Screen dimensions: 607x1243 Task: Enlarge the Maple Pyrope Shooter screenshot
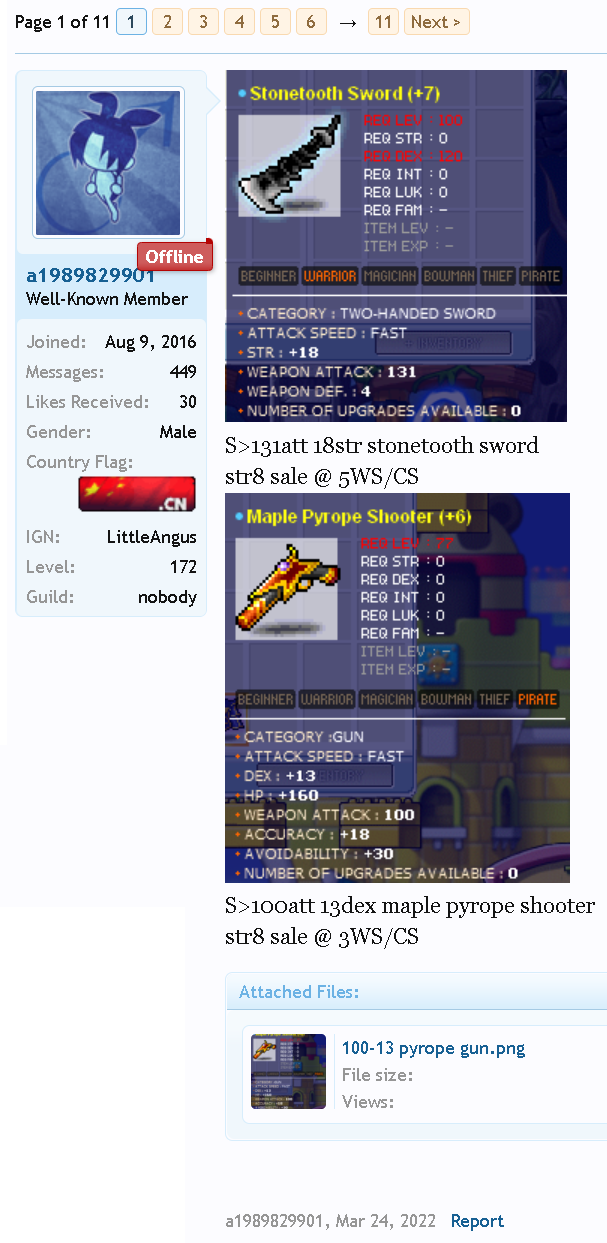[397, 688]
